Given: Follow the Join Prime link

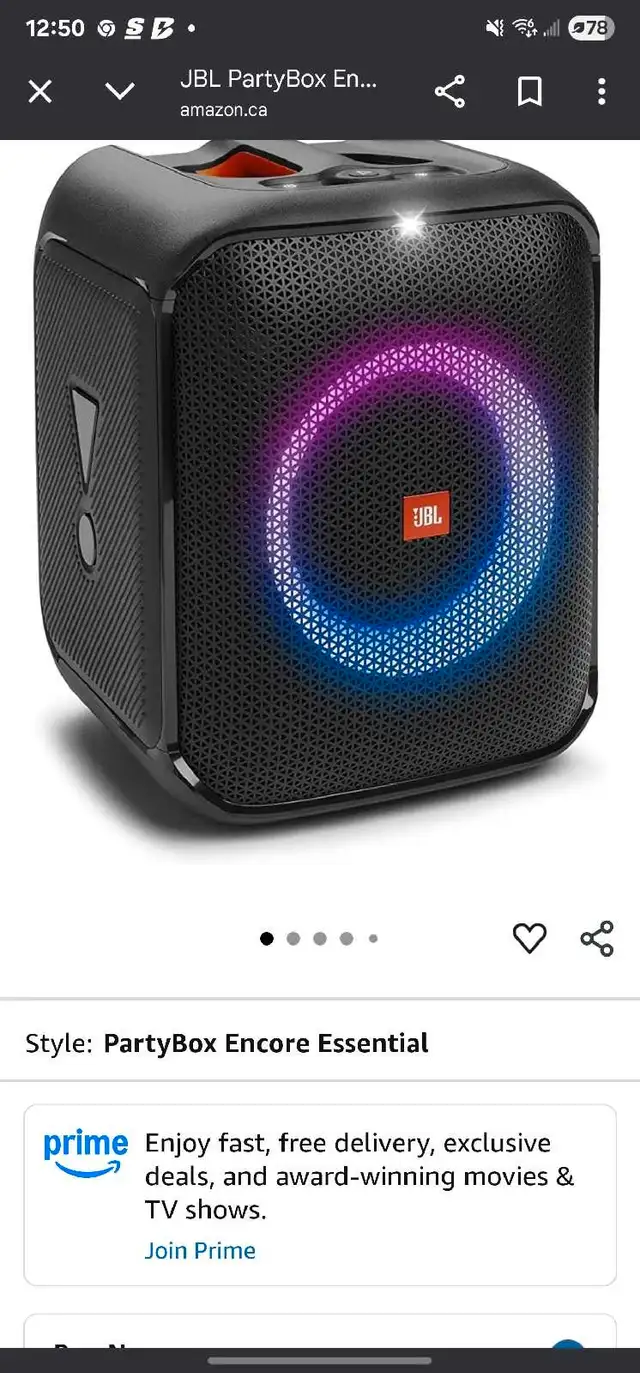Looking at the screenshot, I should click(x=200, y=1250).
